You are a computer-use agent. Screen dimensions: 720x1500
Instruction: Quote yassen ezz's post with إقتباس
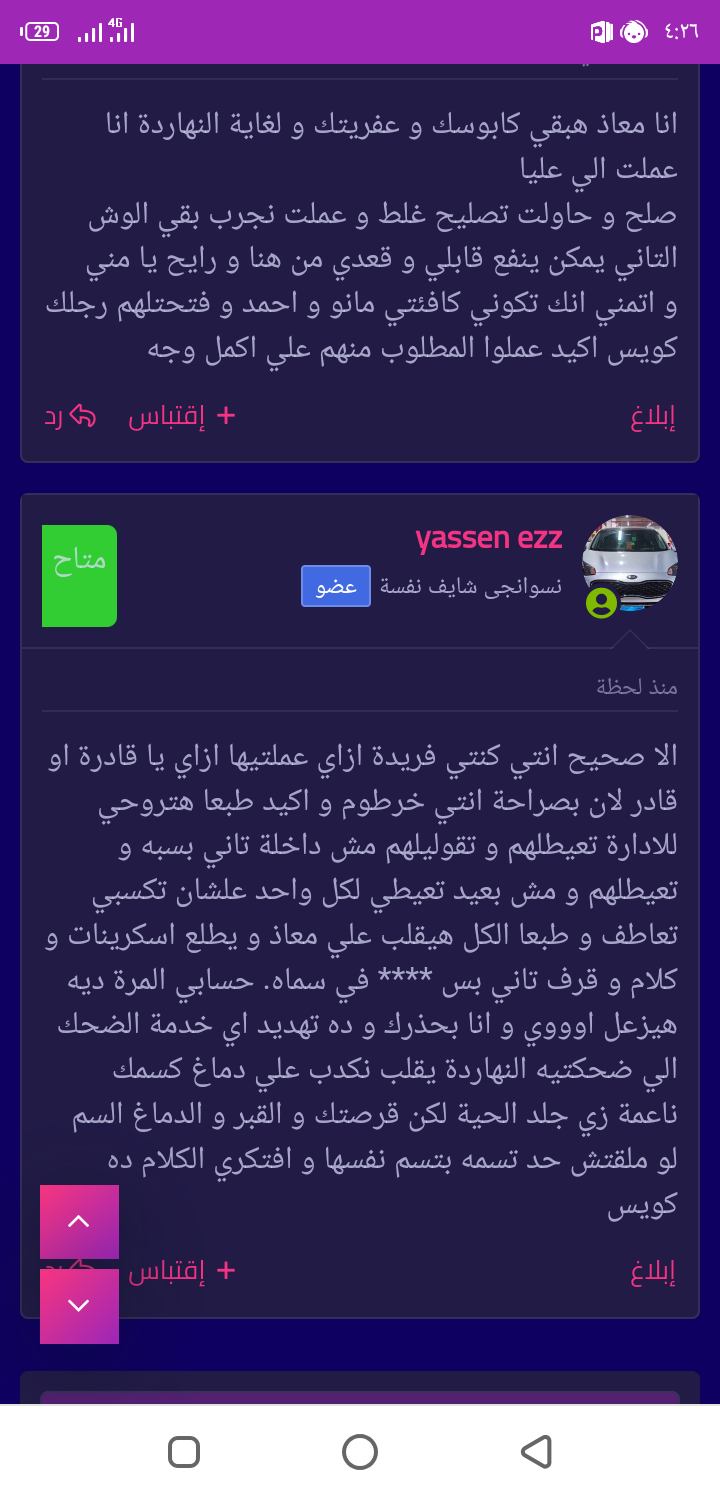(182, 1270)
